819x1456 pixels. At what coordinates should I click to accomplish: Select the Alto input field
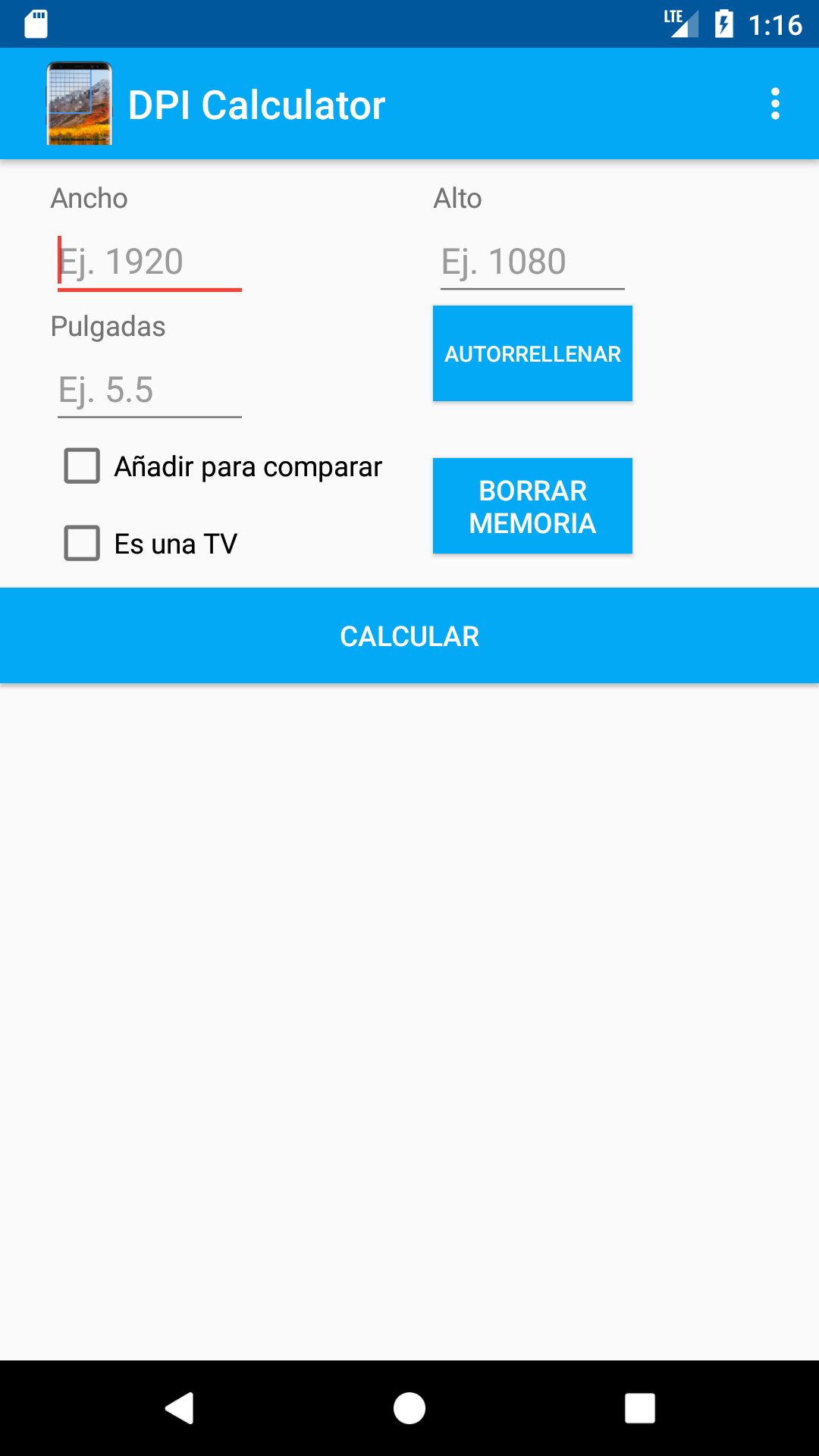[532, 262]
